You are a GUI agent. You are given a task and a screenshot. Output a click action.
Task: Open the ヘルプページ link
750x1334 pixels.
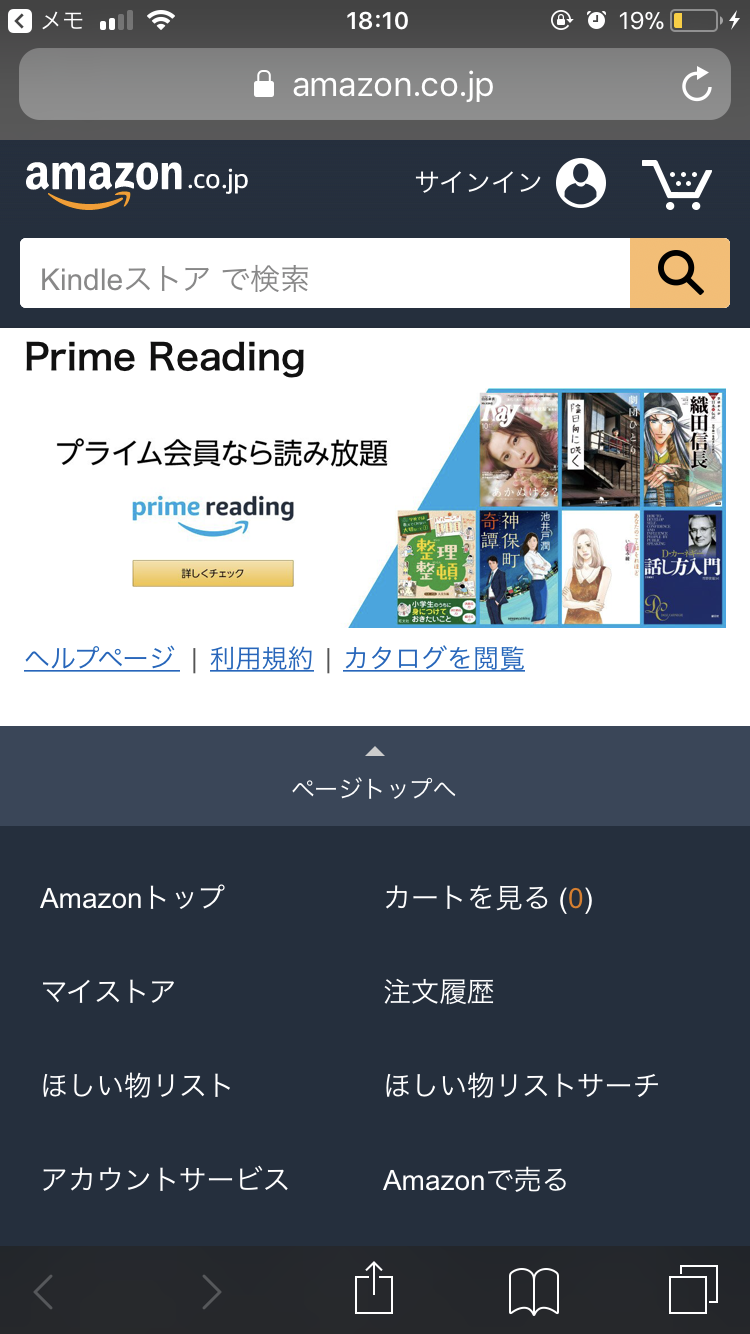(101, 658)
